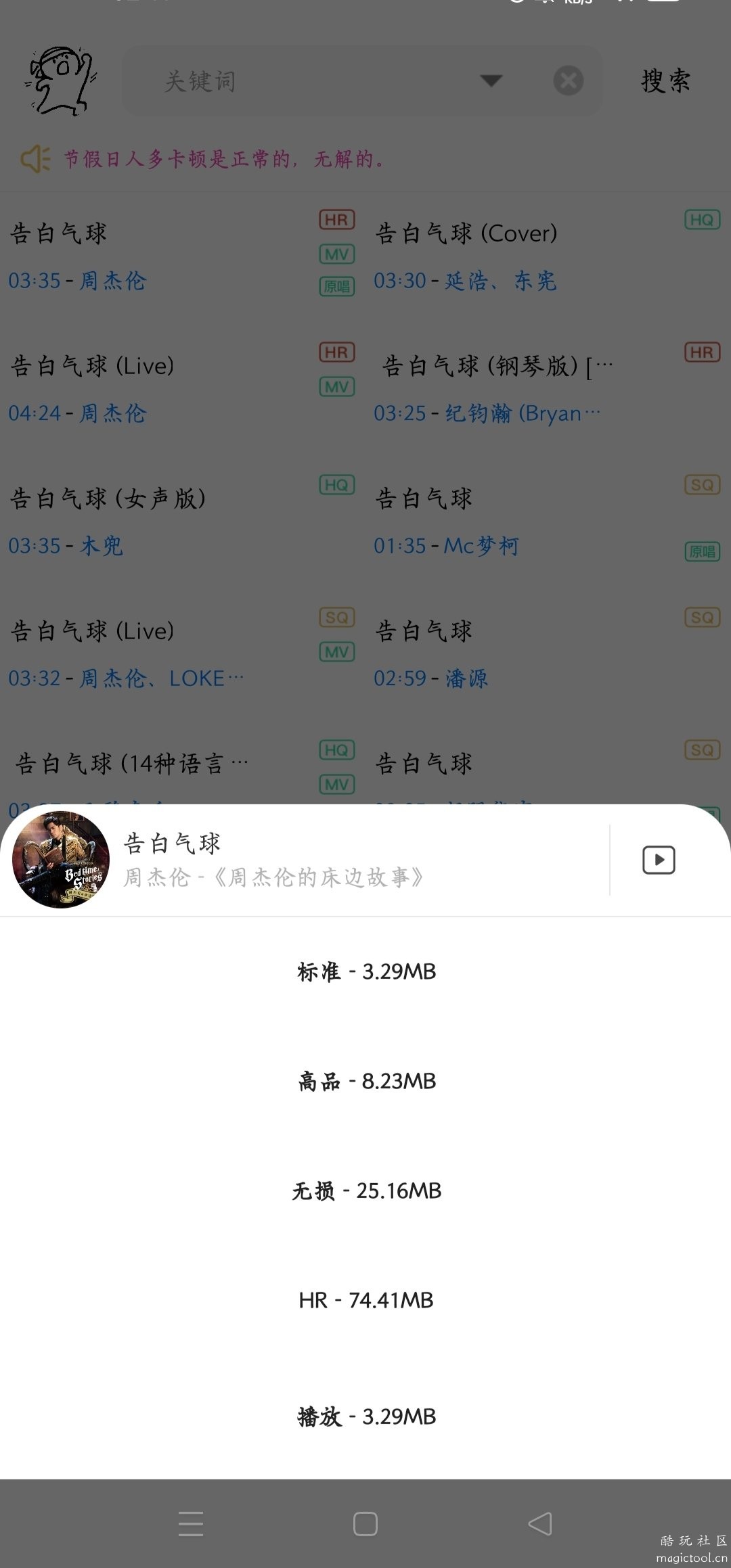Choose the HR - 74.41MB download option
Screen dimensions: 731x1568
coord(365,1300)
